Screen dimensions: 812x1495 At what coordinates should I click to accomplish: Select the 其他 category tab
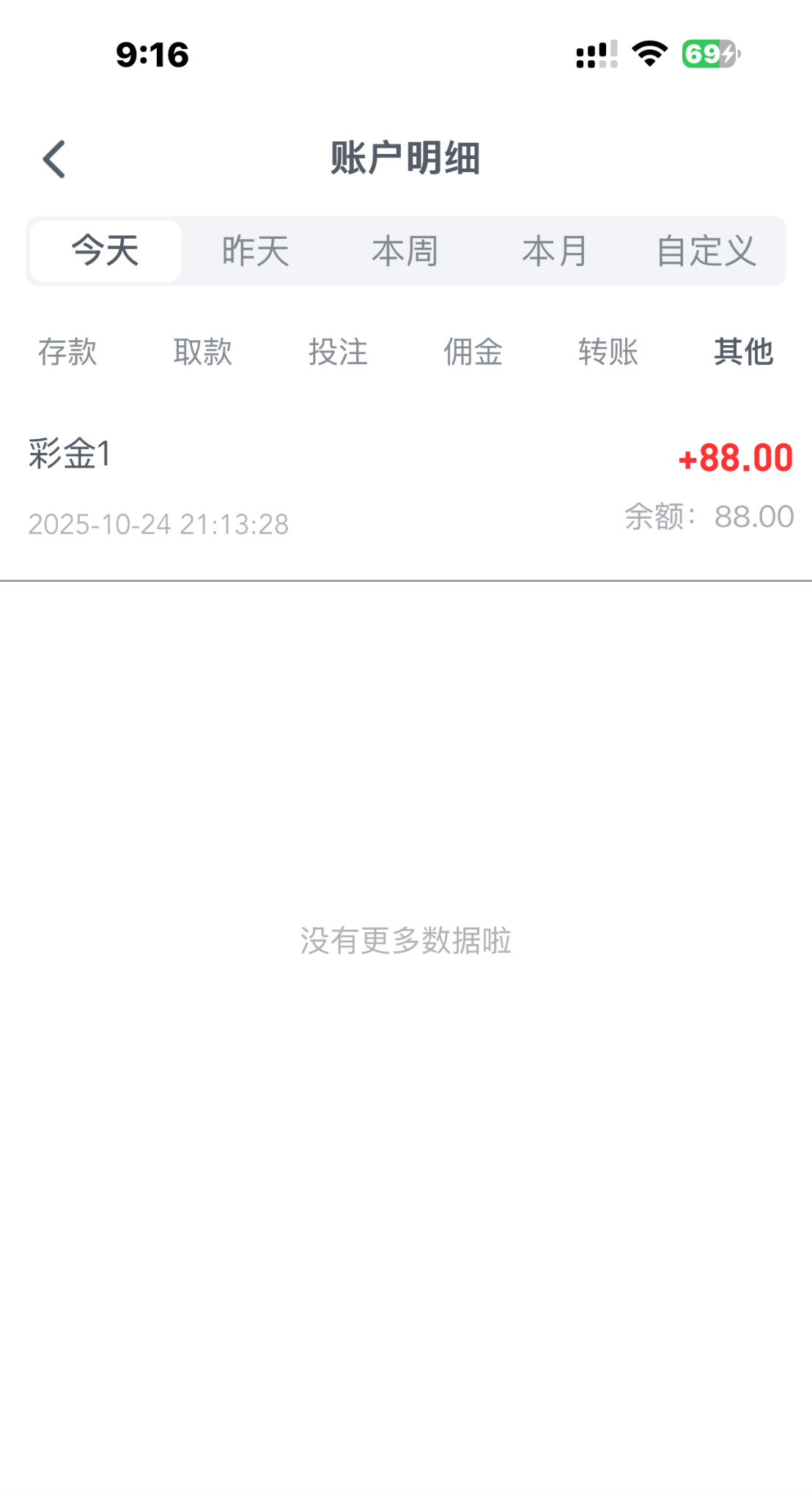(x=743, y=352)
